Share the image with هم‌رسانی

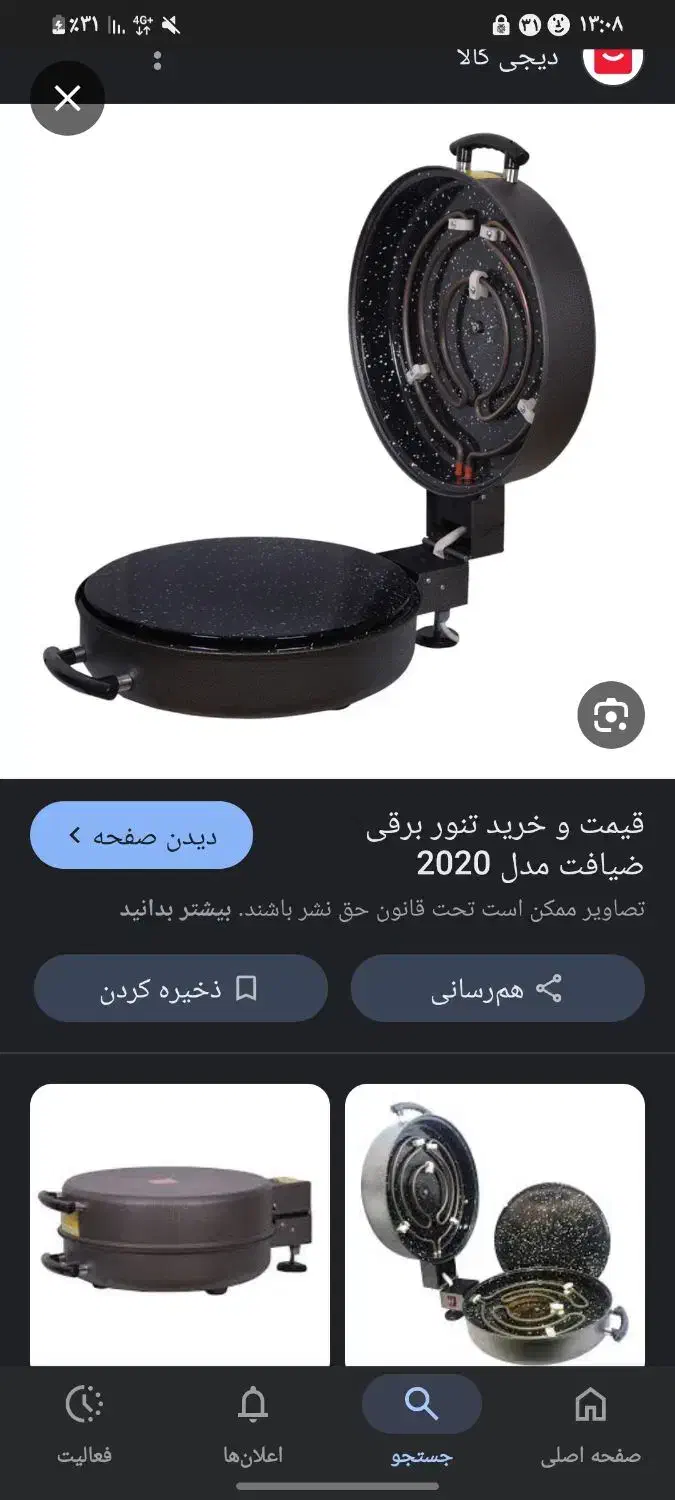497,989
